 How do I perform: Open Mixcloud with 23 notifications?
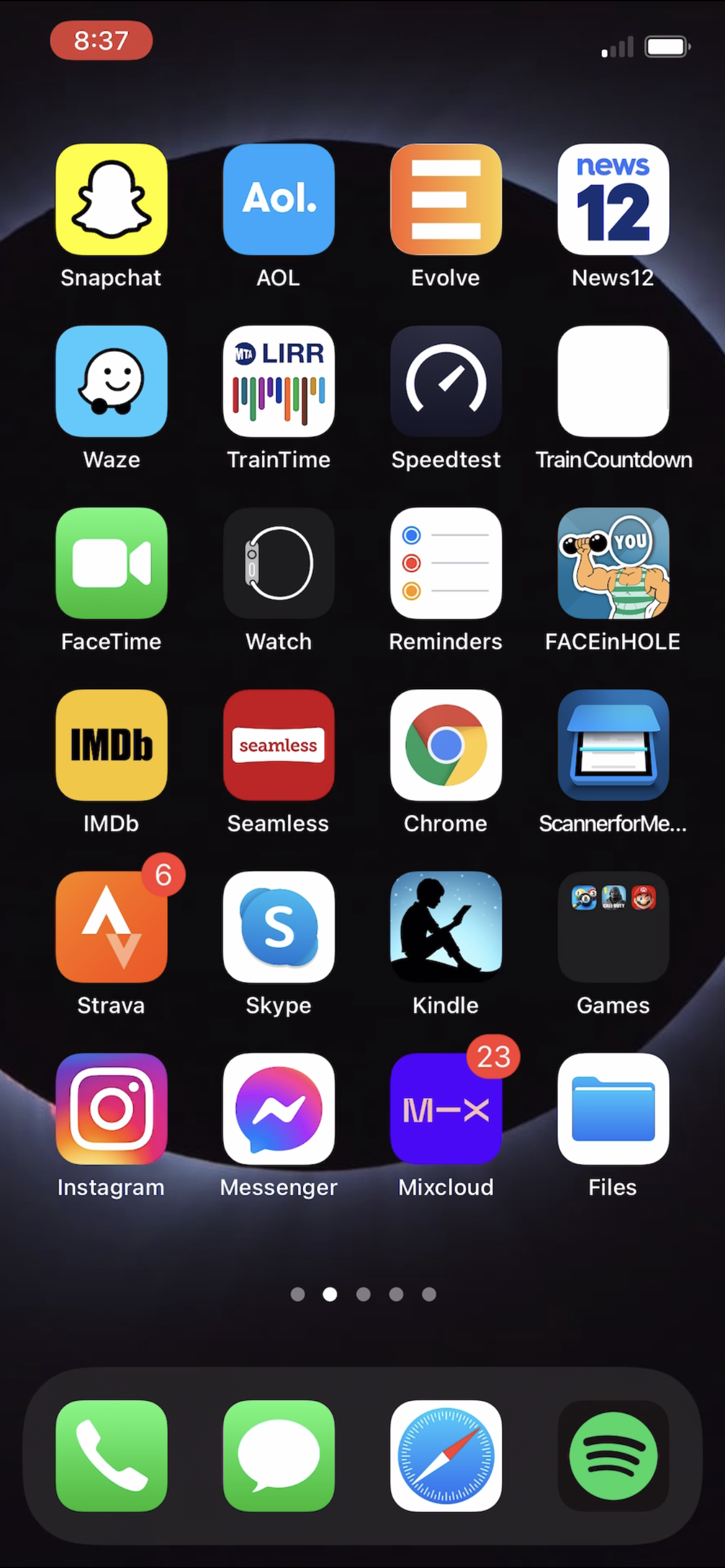point(446,1109)
